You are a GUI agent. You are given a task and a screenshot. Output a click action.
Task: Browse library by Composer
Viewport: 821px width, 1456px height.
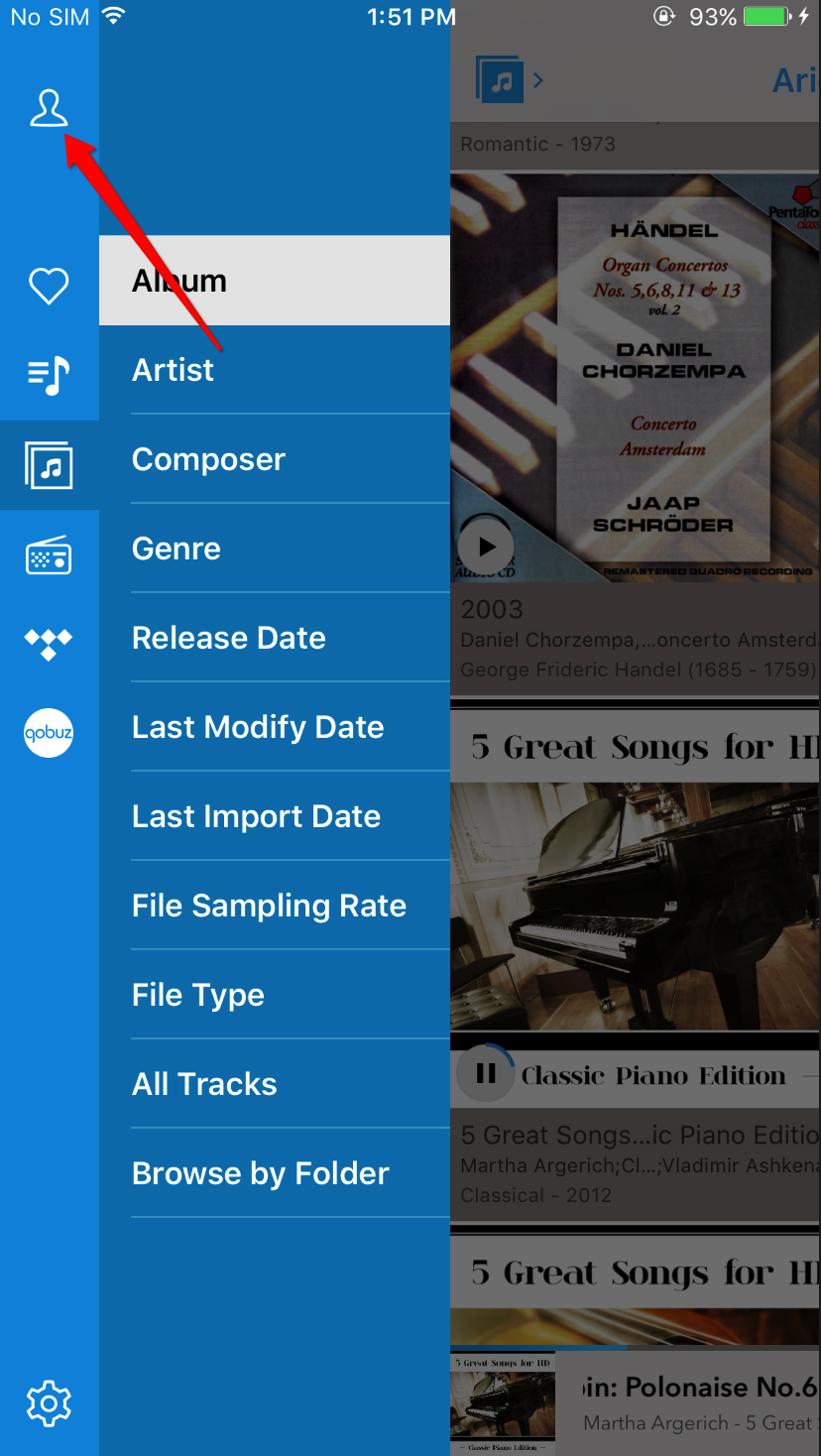pos(274,459)
